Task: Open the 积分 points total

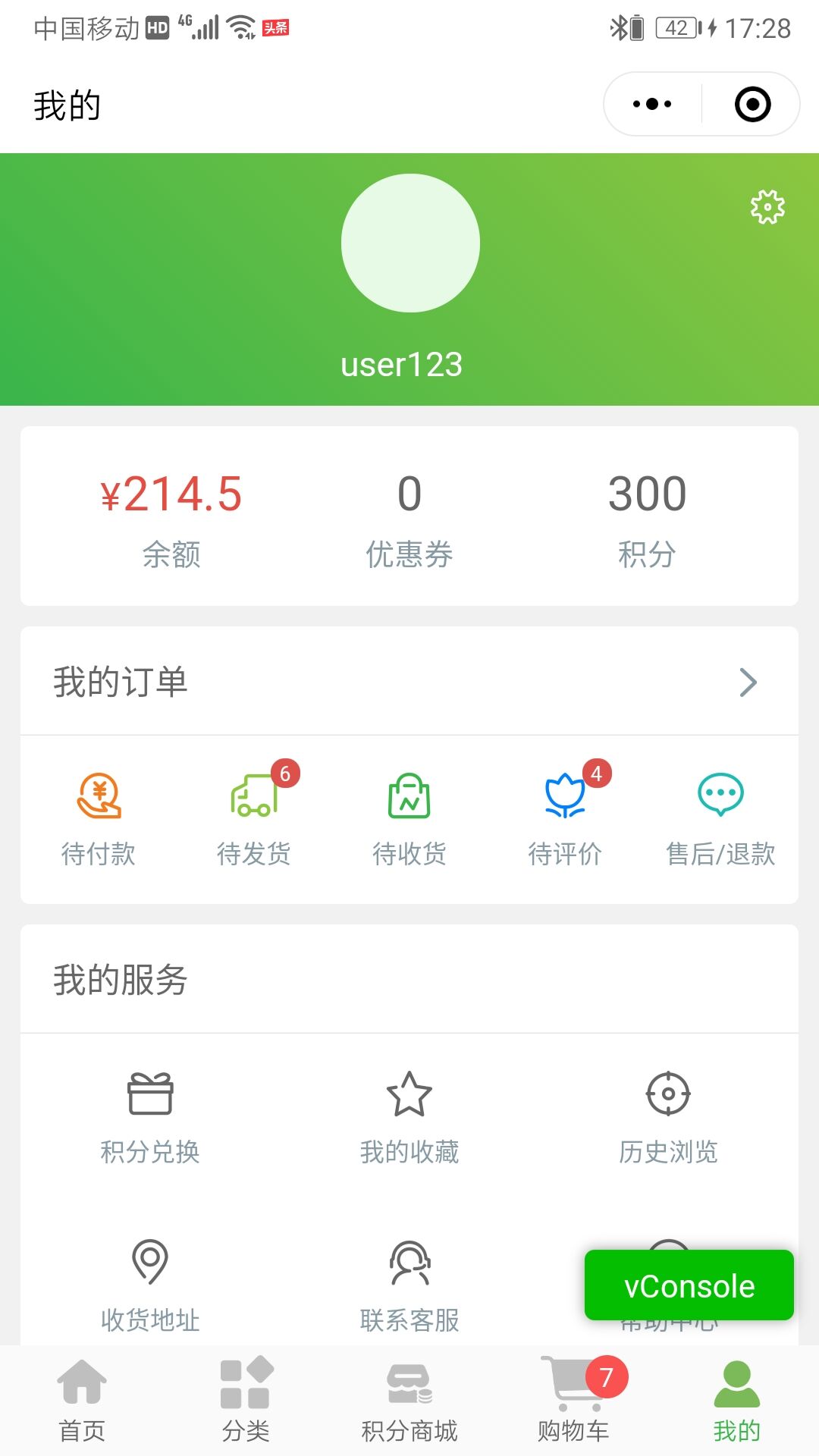Action: [x=647, y=518]
